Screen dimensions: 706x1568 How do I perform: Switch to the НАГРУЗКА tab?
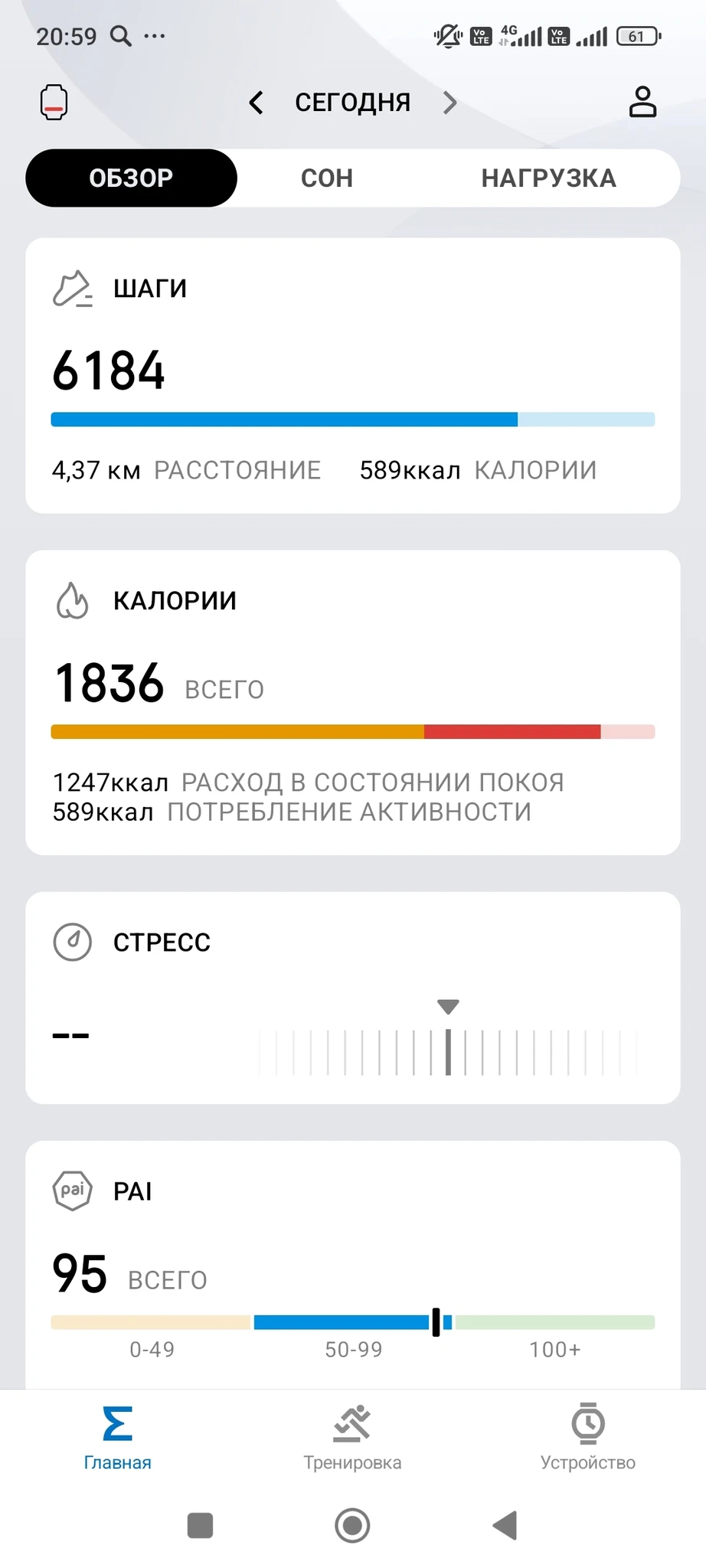click(x=548, y=178)
